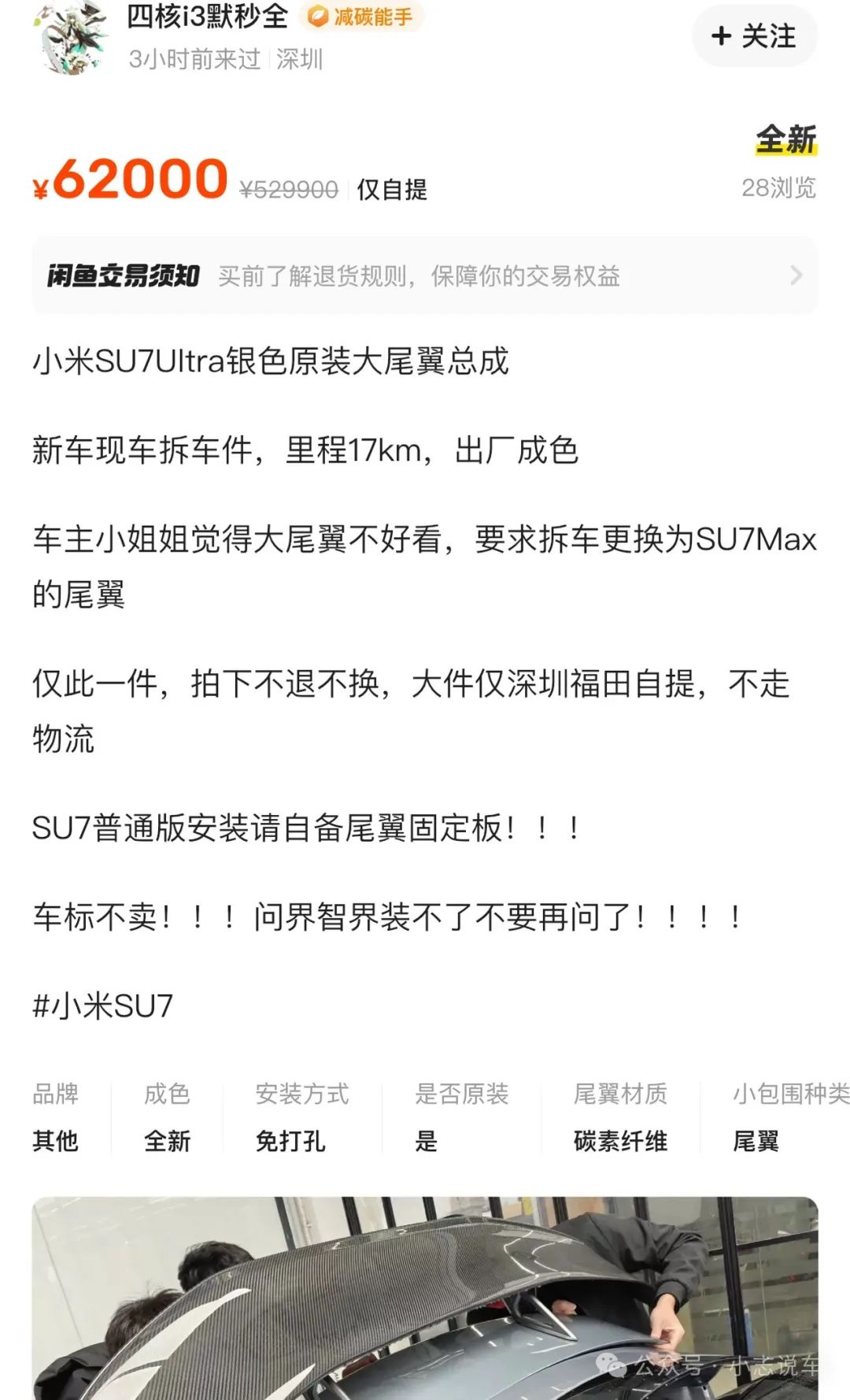View the carbon fiber spoiler photo
850x1400 pixels.
click(425, 1299)
